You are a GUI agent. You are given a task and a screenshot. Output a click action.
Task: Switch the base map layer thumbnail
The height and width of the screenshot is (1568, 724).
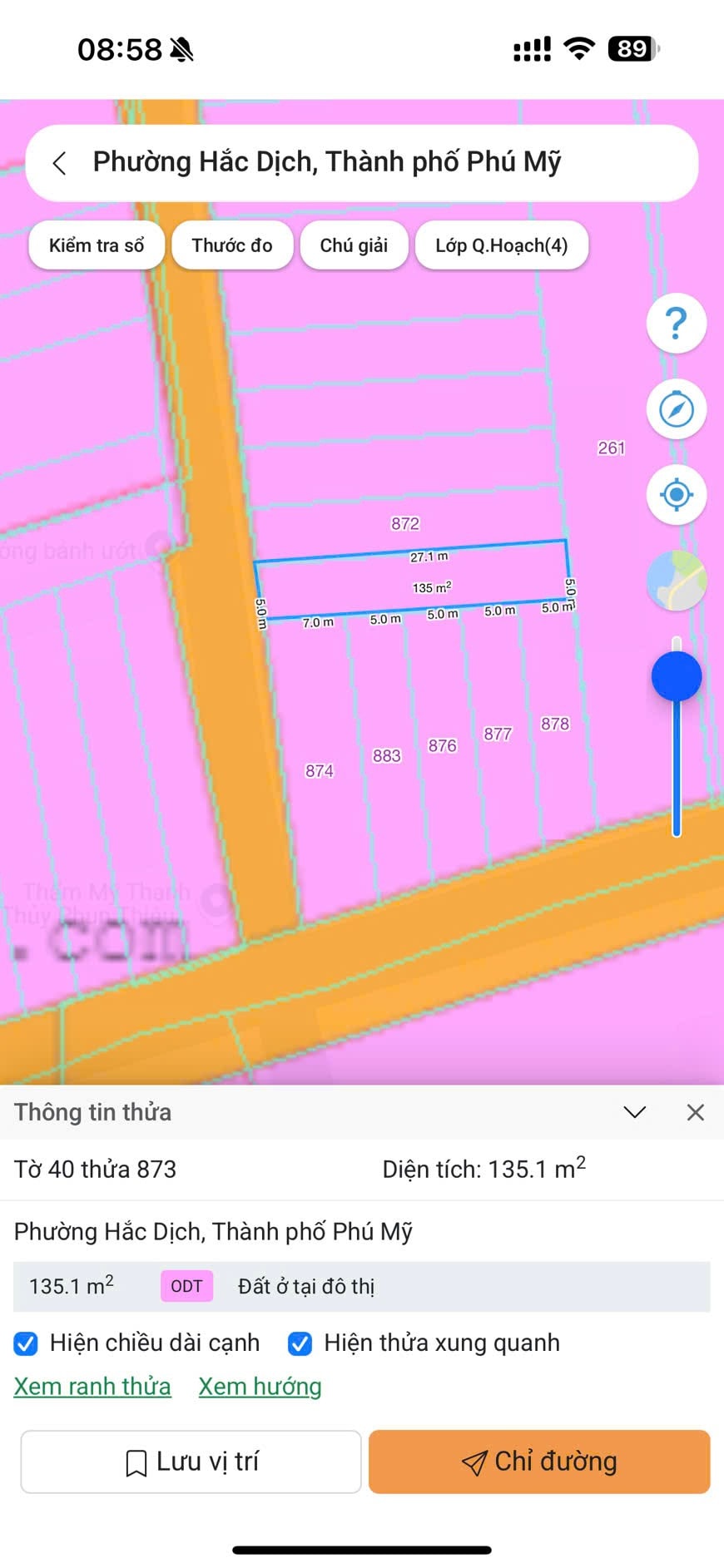[677, 581]
